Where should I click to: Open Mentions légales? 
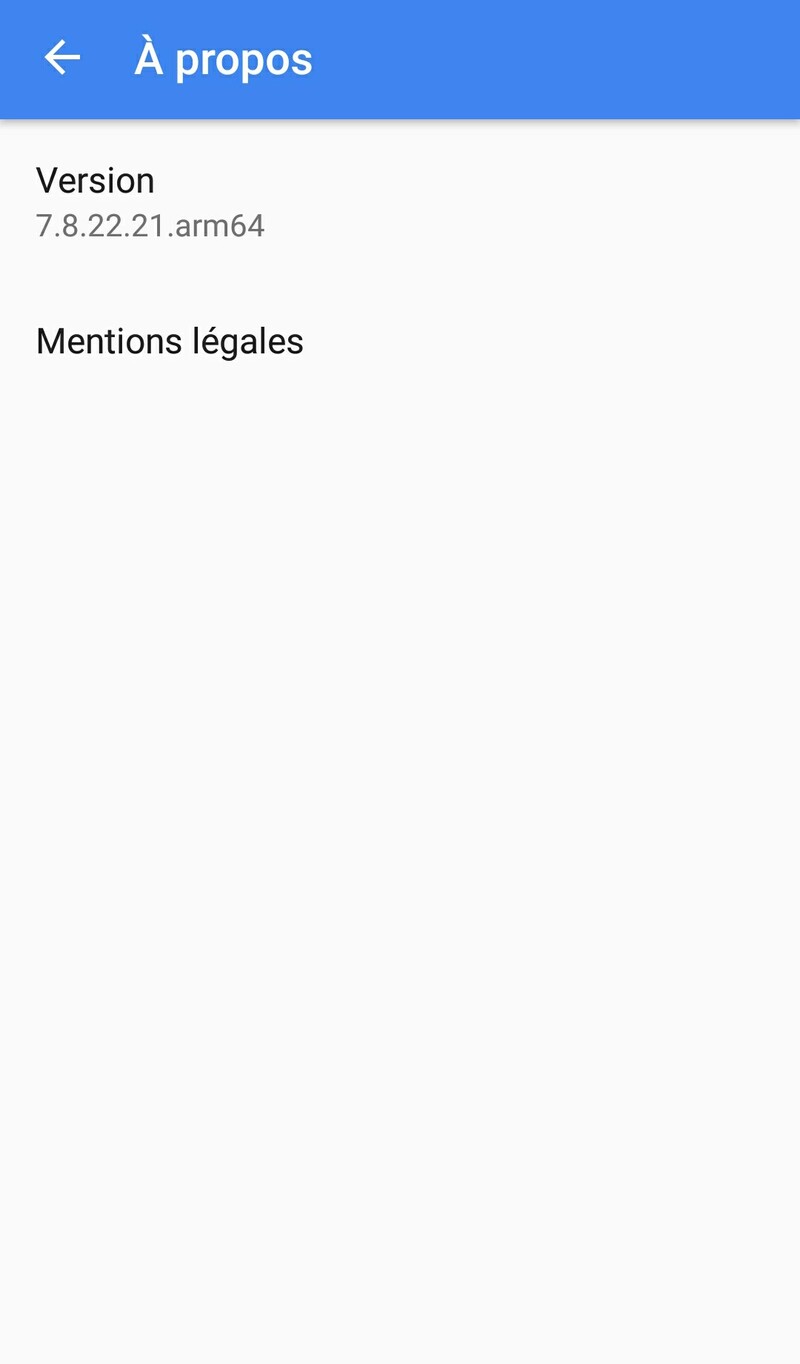[170, 342]
